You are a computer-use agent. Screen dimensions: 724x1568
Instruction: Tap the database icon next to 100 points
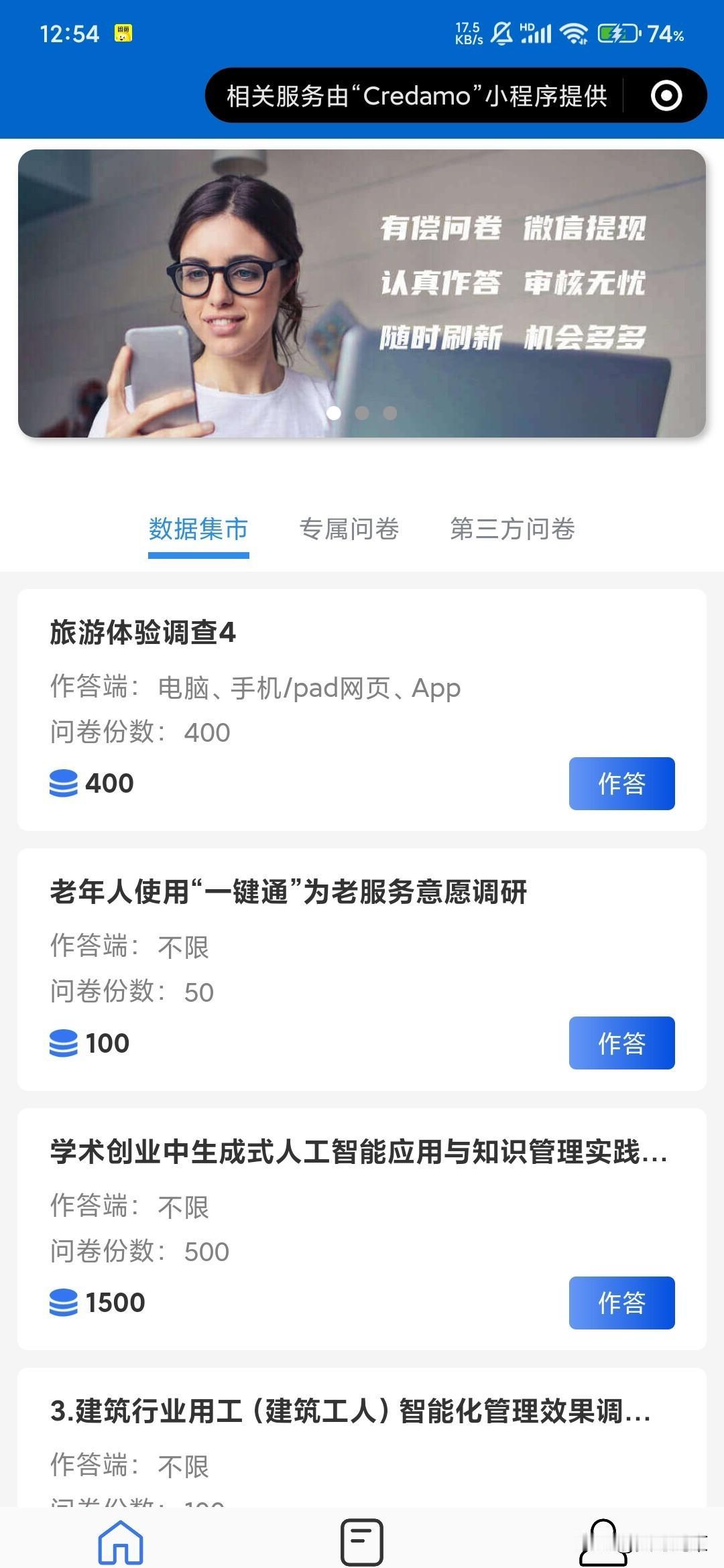(x=64, y=1043)
